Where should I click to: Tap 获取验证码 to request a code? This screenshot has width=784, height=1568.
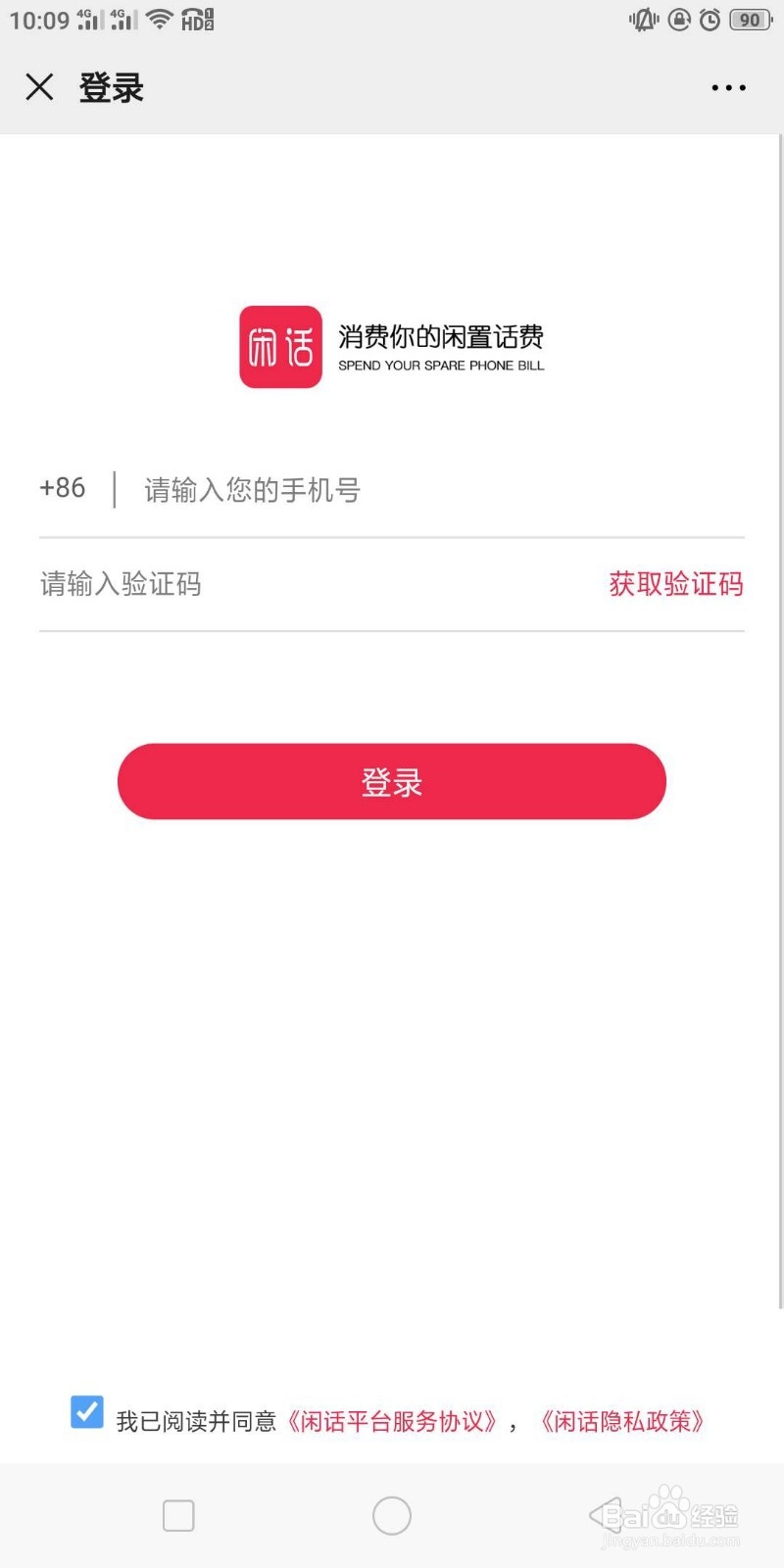675,584
